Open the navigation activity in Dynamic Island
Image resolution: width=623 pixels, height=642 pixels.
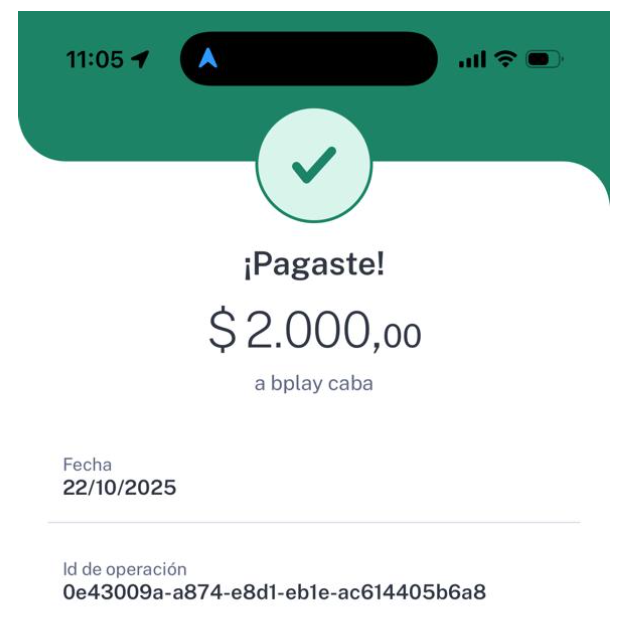pos(208,59)
